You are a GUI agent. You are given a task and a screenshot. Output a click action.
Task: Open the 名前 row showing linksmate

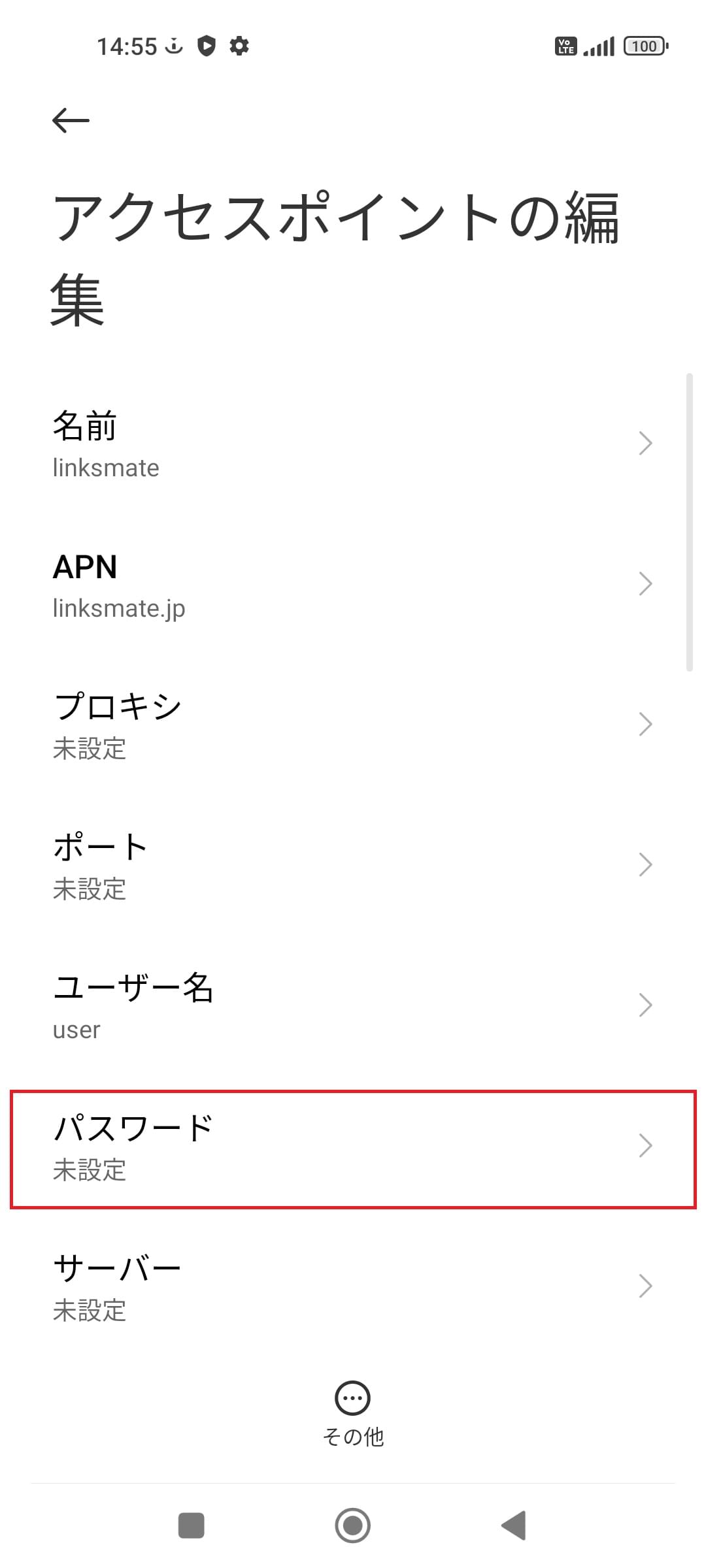point(353,444)
